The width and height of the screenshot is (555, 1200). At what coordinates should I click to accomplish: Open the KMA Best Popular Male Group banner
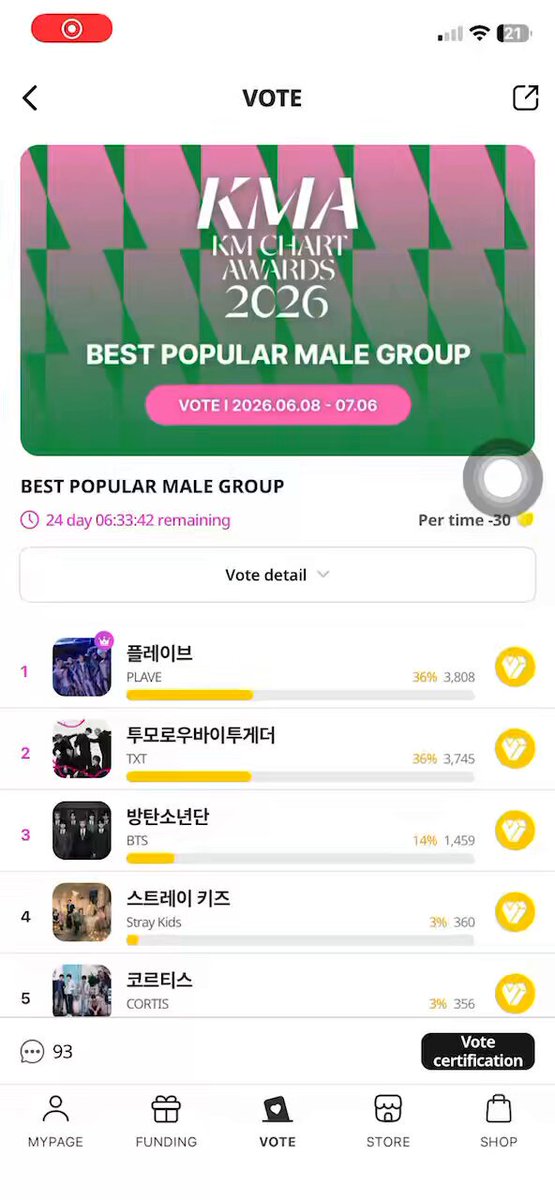[x=277, y=300]
